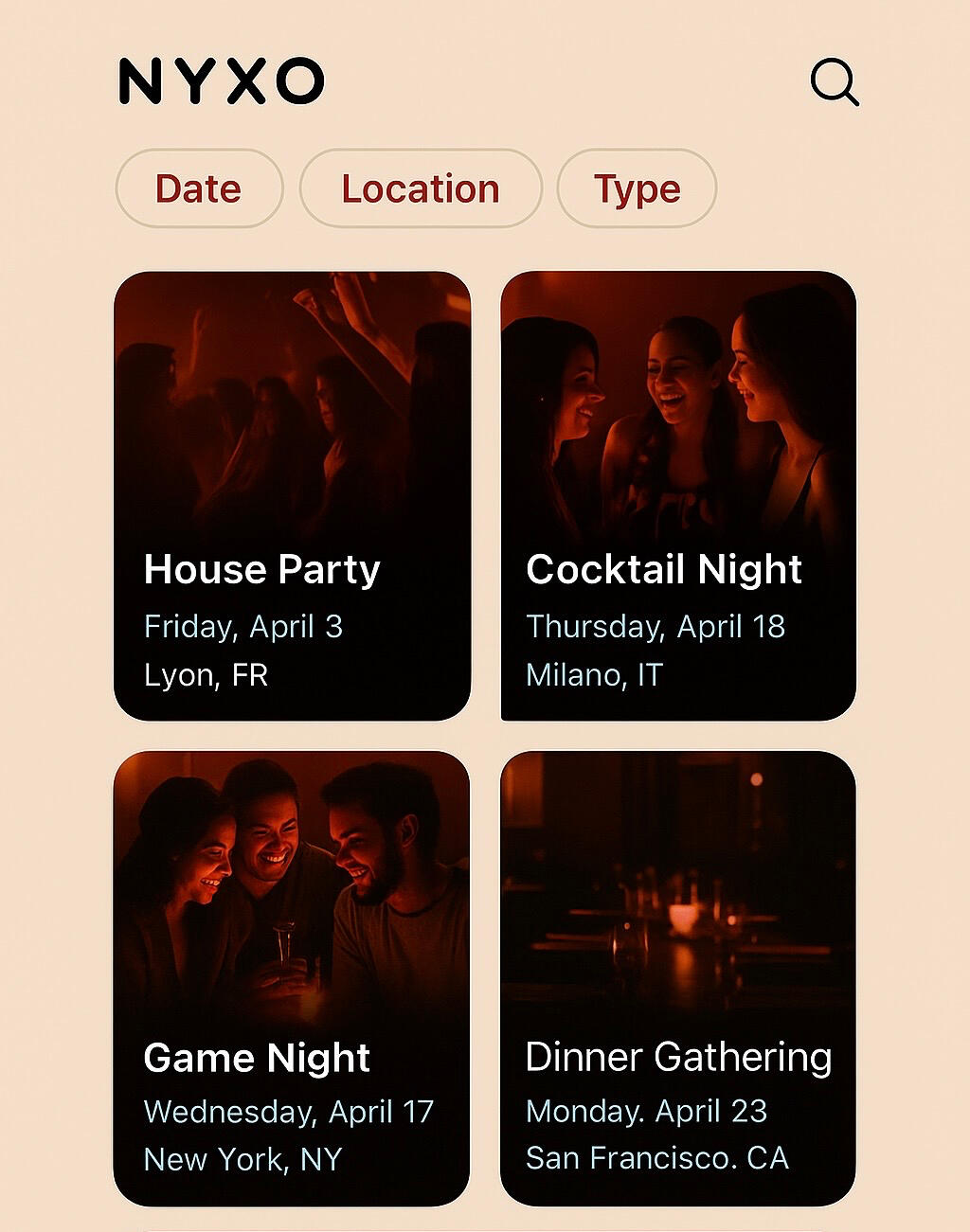Screen dimensions: 970x1232
Task: Open the House Party event card
Action: (x=292, y=495)
